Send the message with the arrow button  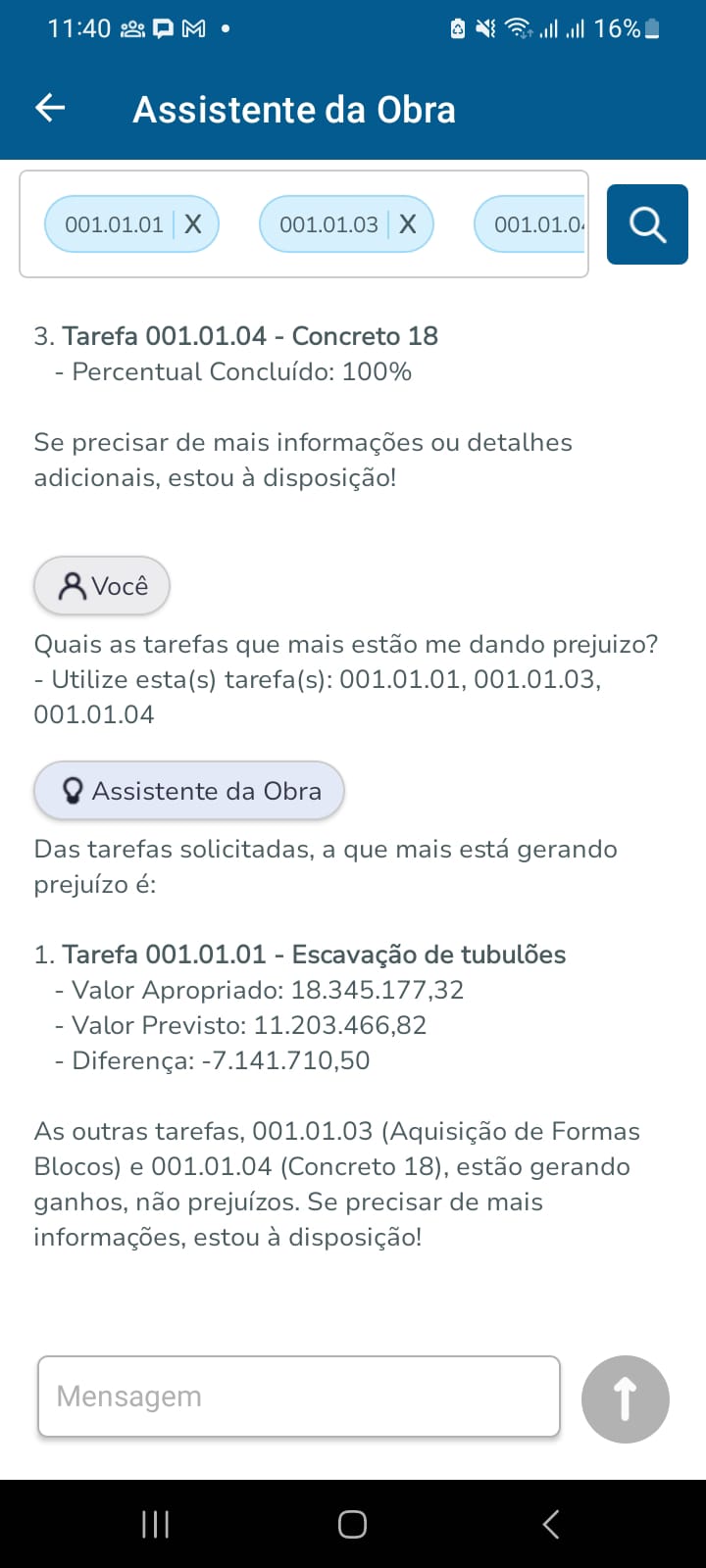pos(625,1399)
